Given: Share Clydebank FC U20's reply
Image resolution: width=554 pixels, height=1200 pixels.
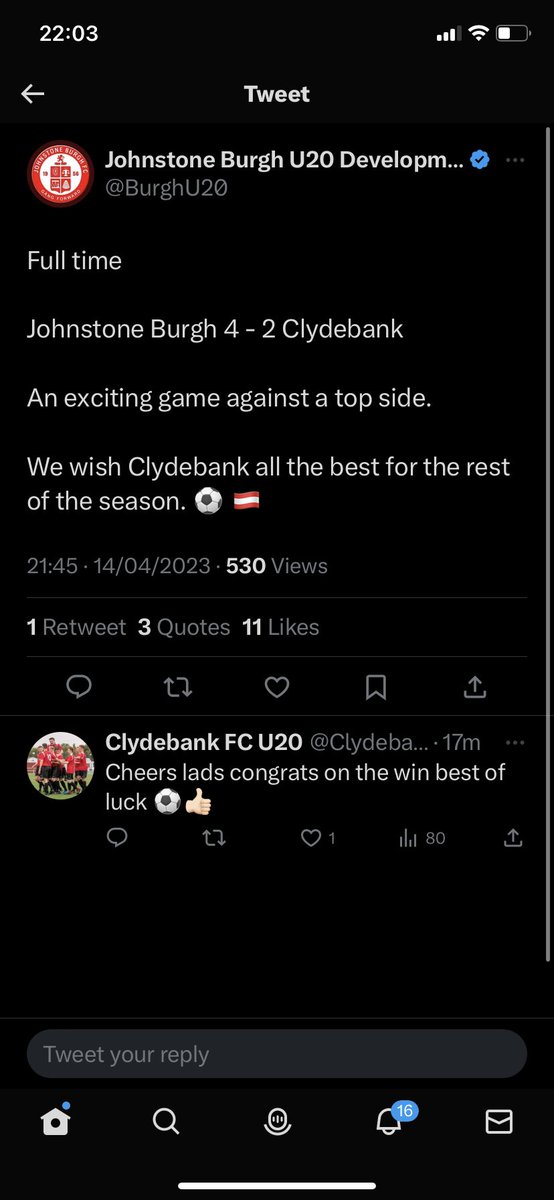Looking at the screenshot, I should (513, 838).
